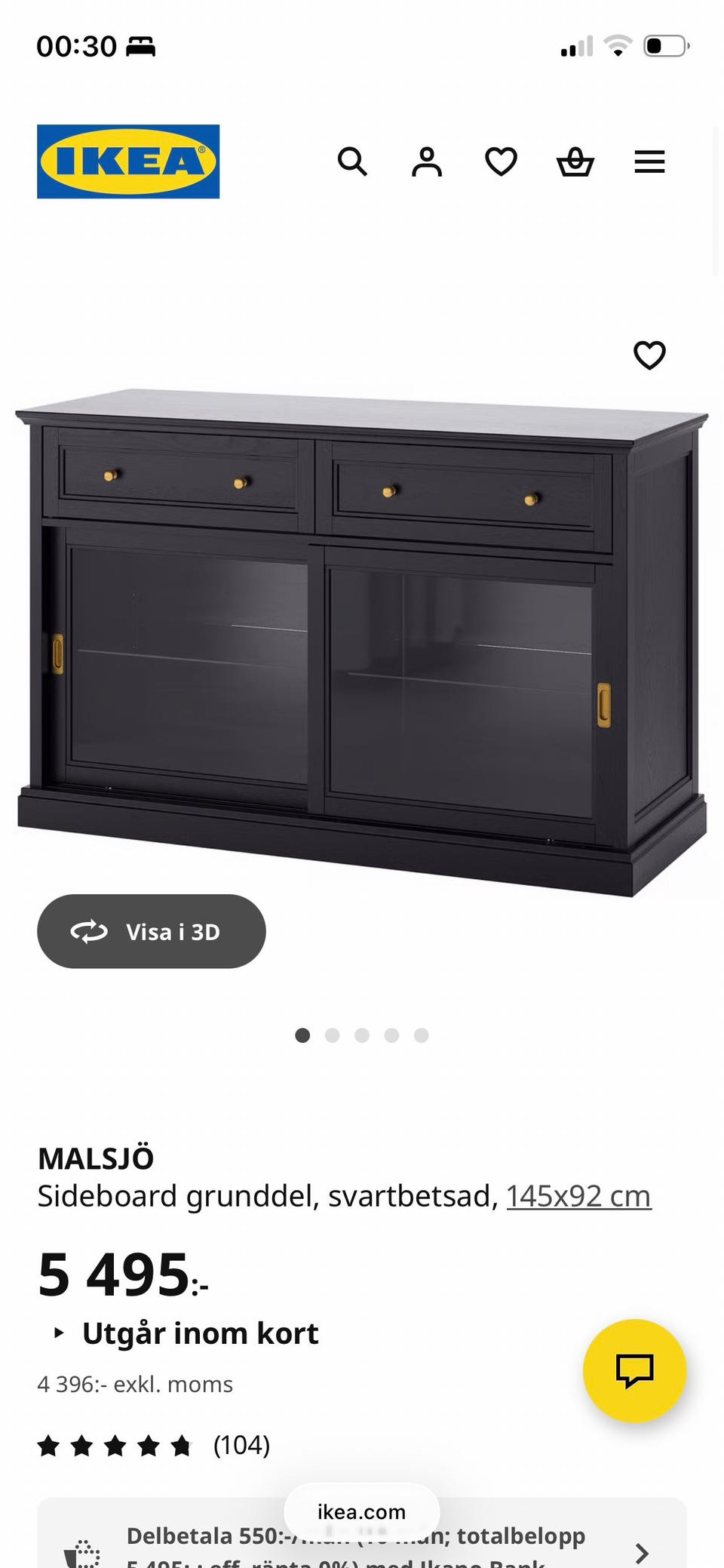Open the MALSJÖ sideboard product image
Image resolution: width=724 pixels, height=1568 pixels.
point(362,641)
